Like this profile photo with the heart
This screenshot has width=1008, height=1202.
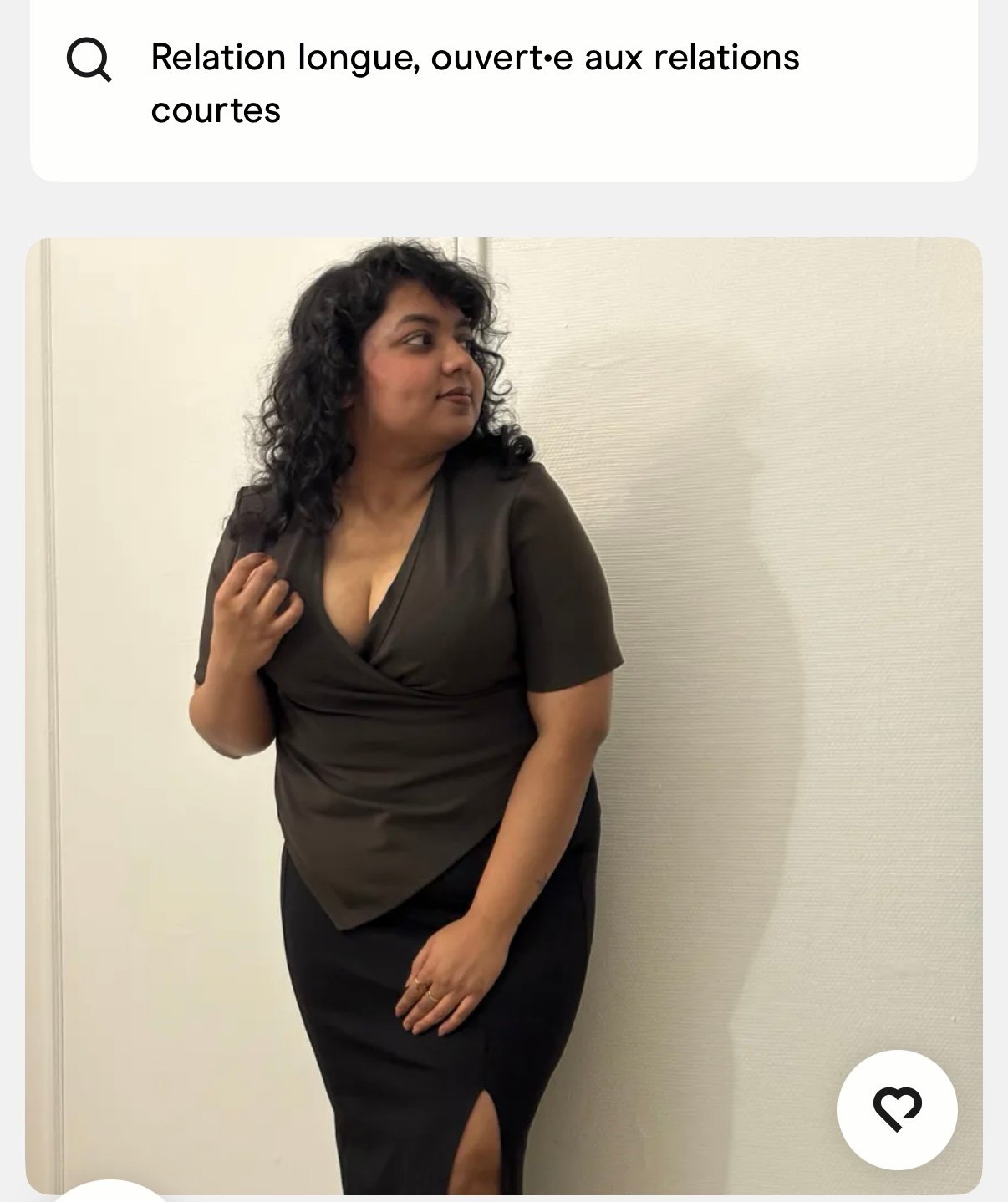897,1109
